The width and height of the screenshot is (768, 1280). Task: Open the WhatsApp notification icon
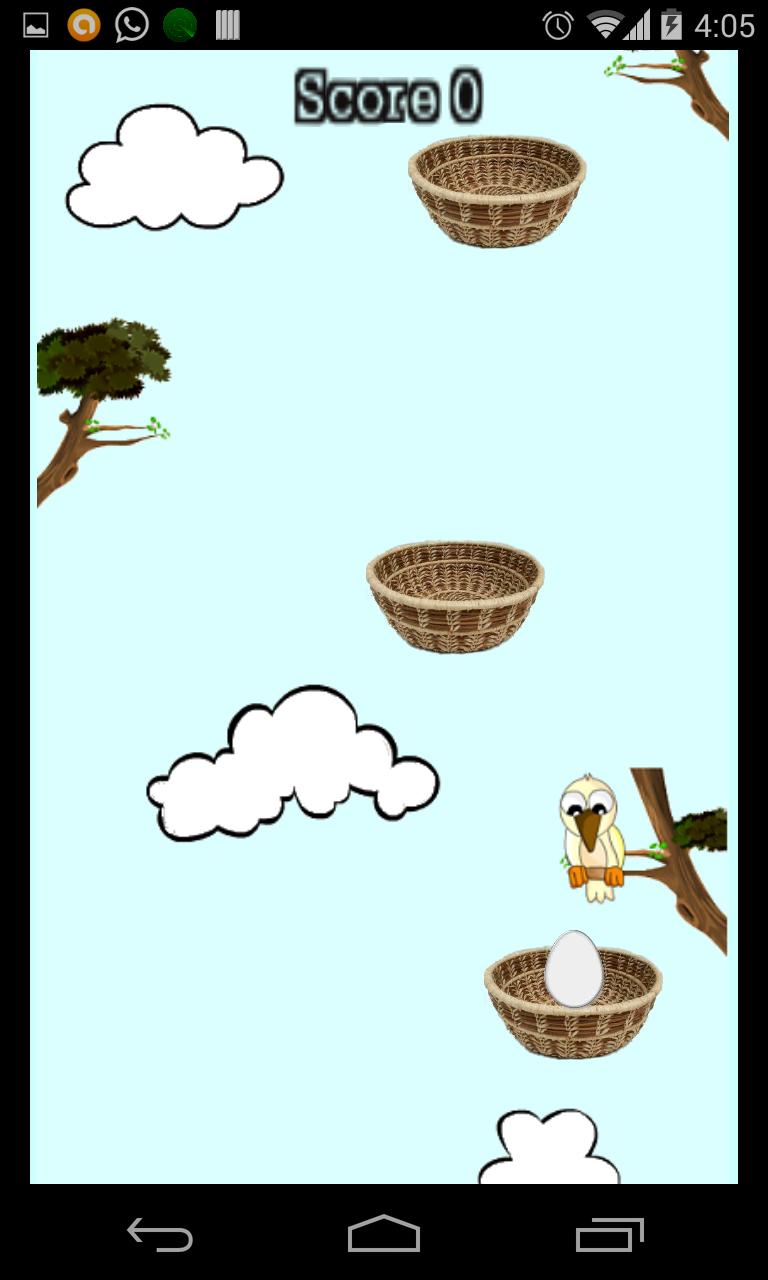[x=131, y=25]
